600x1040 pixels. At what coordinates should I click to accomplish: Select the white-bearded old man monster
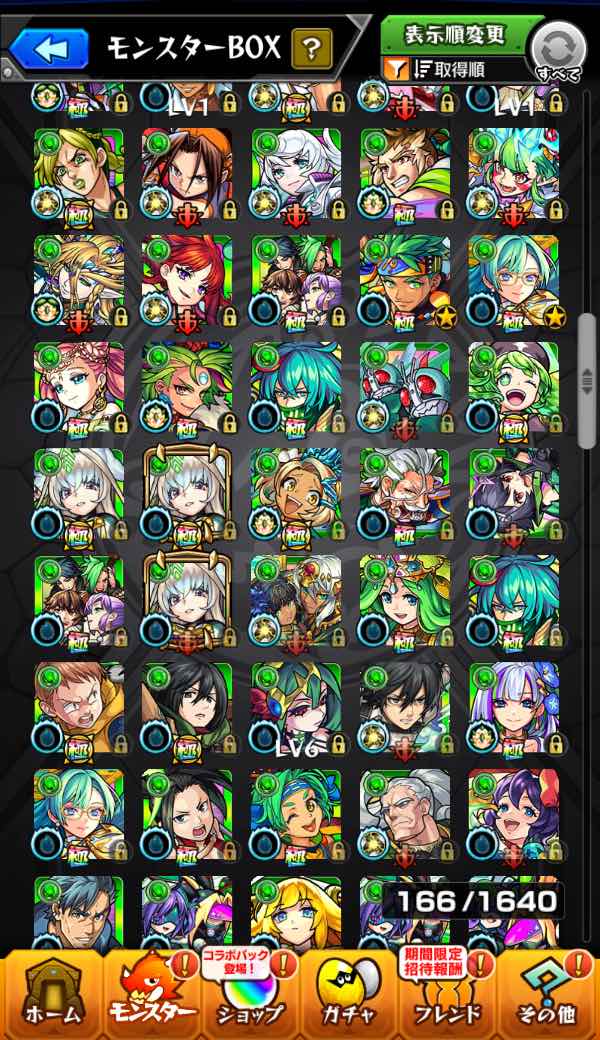click(404, 493)
